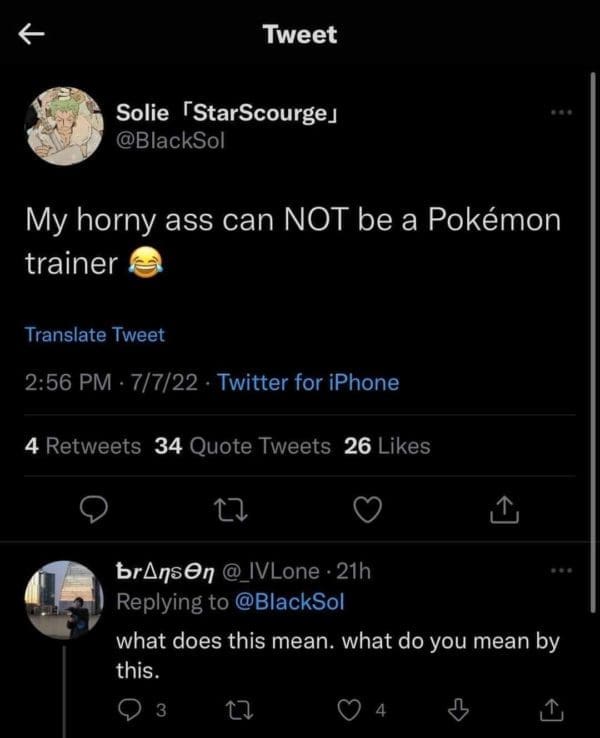Image resolution: width=600 pixels, height=738 pixels.
Task: View the 26 Likes list
Action: coord(387,446)
